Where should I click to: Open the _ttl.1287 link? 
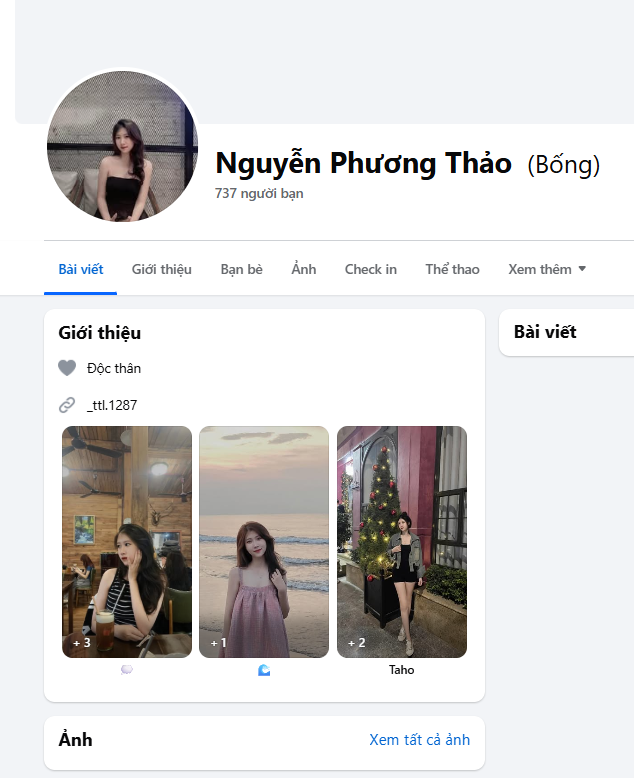pyautogui.click(x=112, y=405)
